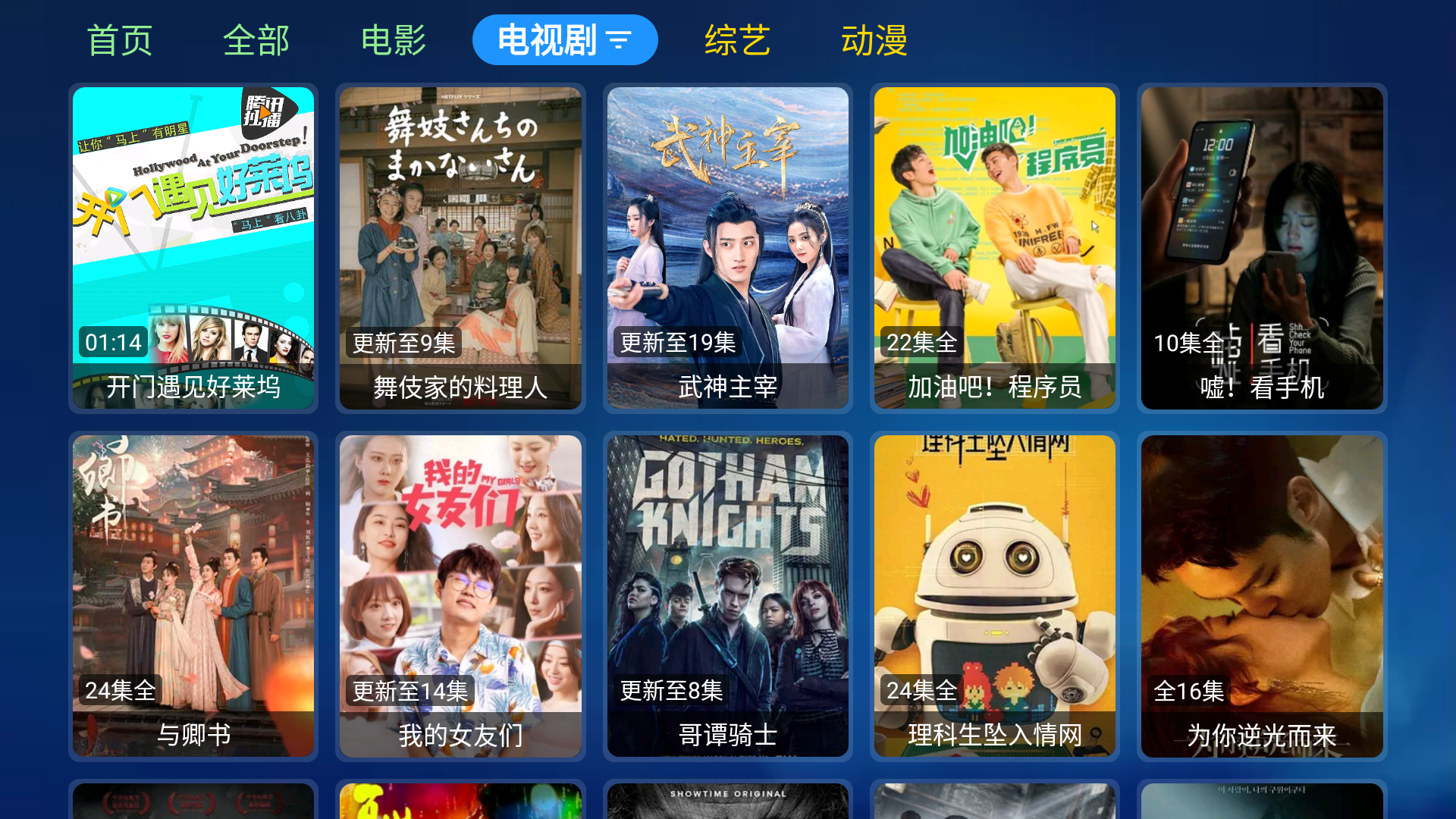Open the 电视剧 filter dropdown

(565, 40)
